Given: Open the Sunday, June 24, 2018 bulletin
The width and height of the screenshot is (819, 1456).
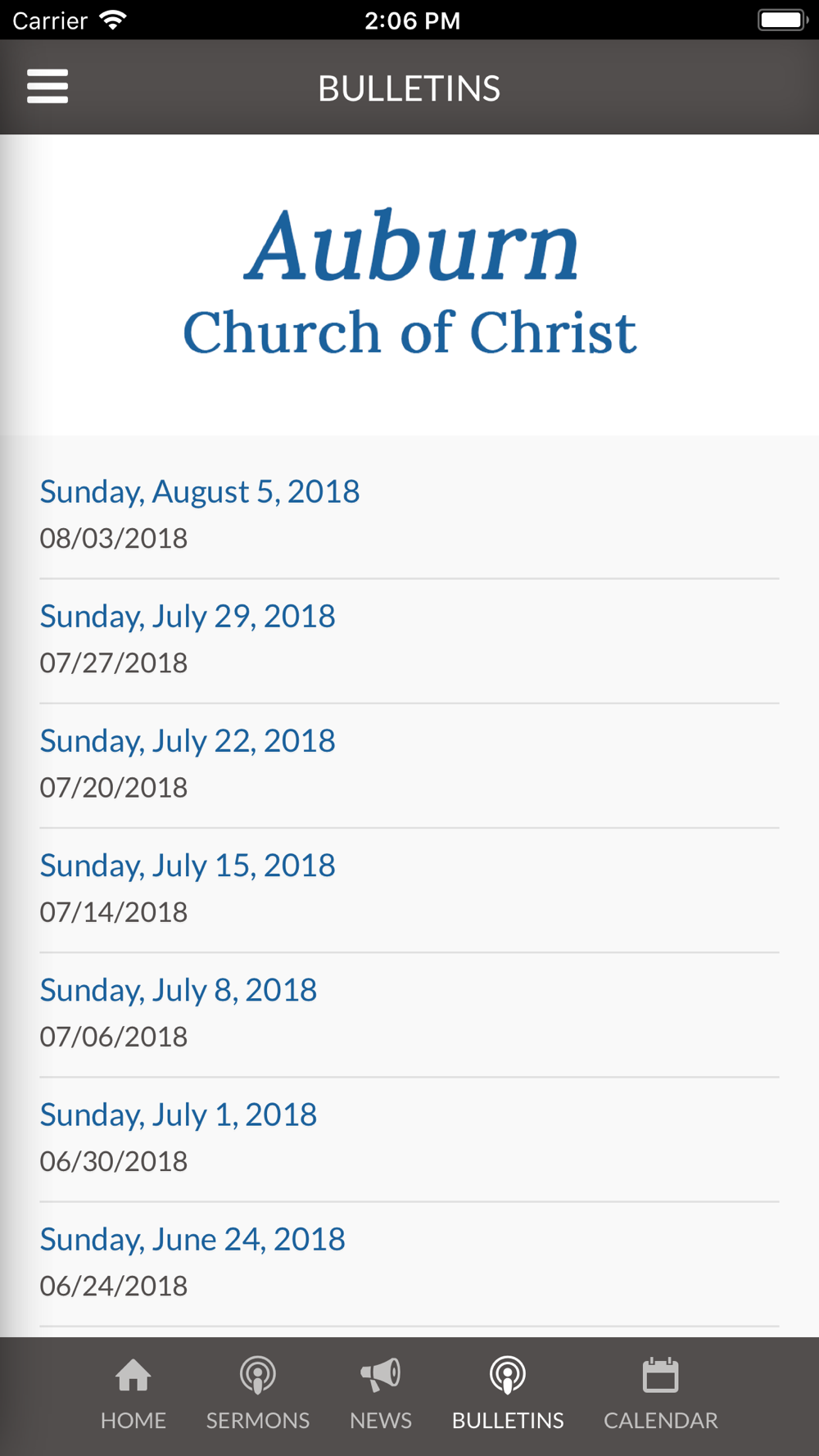Looking at the screenshot, I should coord(409,1263).
